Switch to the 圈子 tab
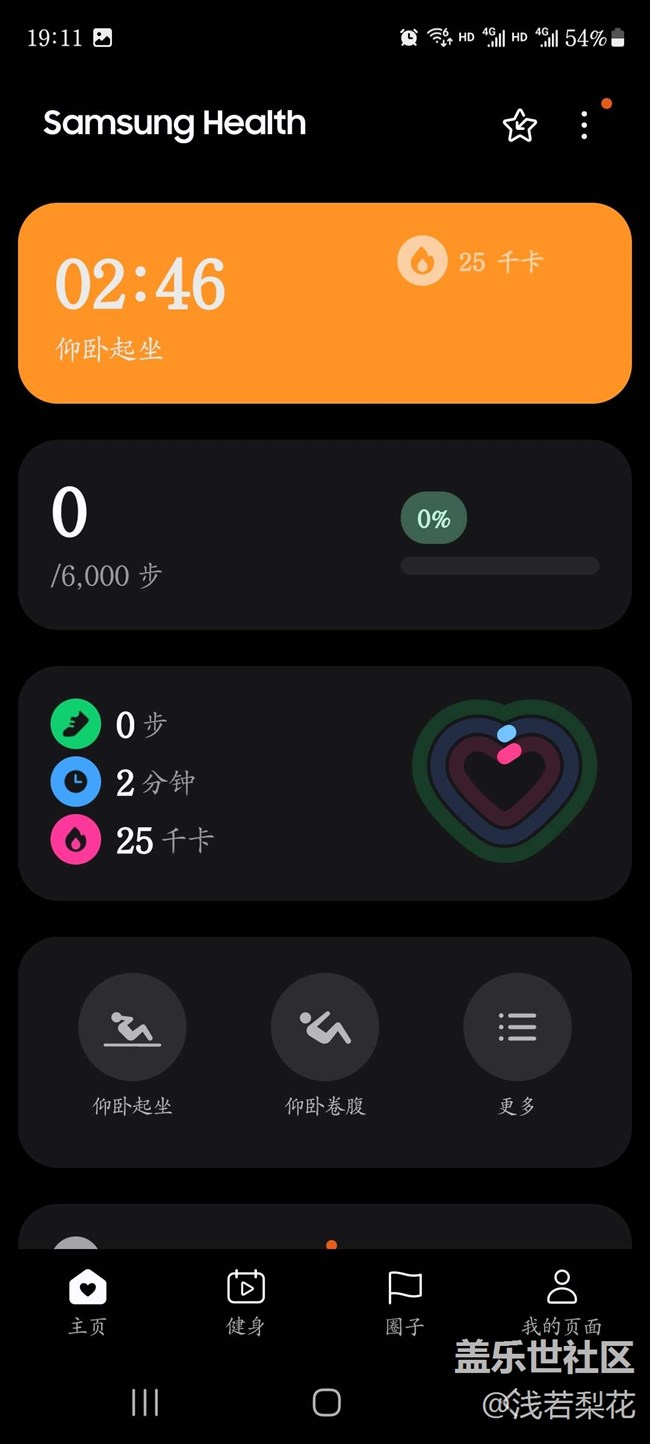Image resolution: width=650 pixels, height=1444 pixels. pyautogui.click(x=404, y=1302)
